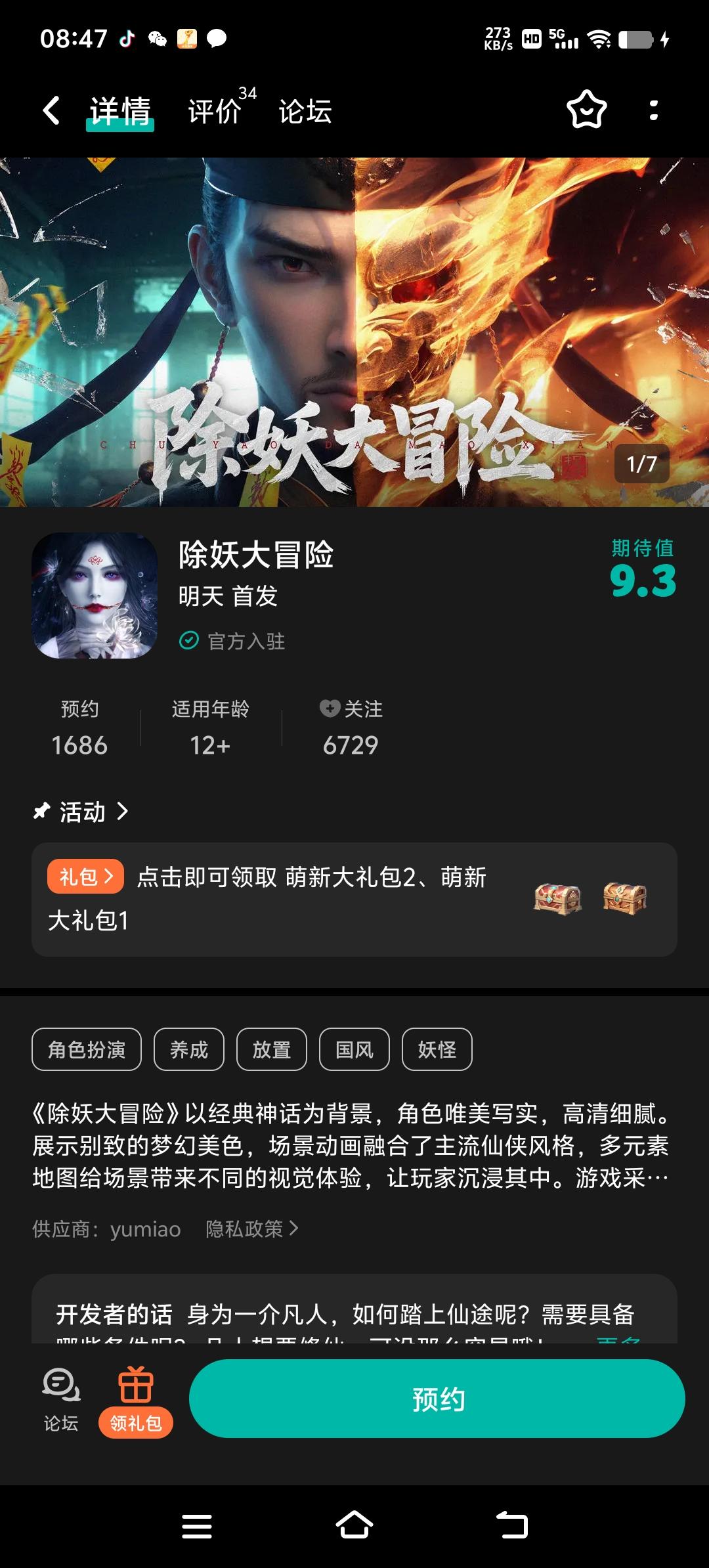The width and height of the screenshot is (709, 1568).
Task: Open the 隐私政策 disclosure arrow
Action: pos(293,1229)
